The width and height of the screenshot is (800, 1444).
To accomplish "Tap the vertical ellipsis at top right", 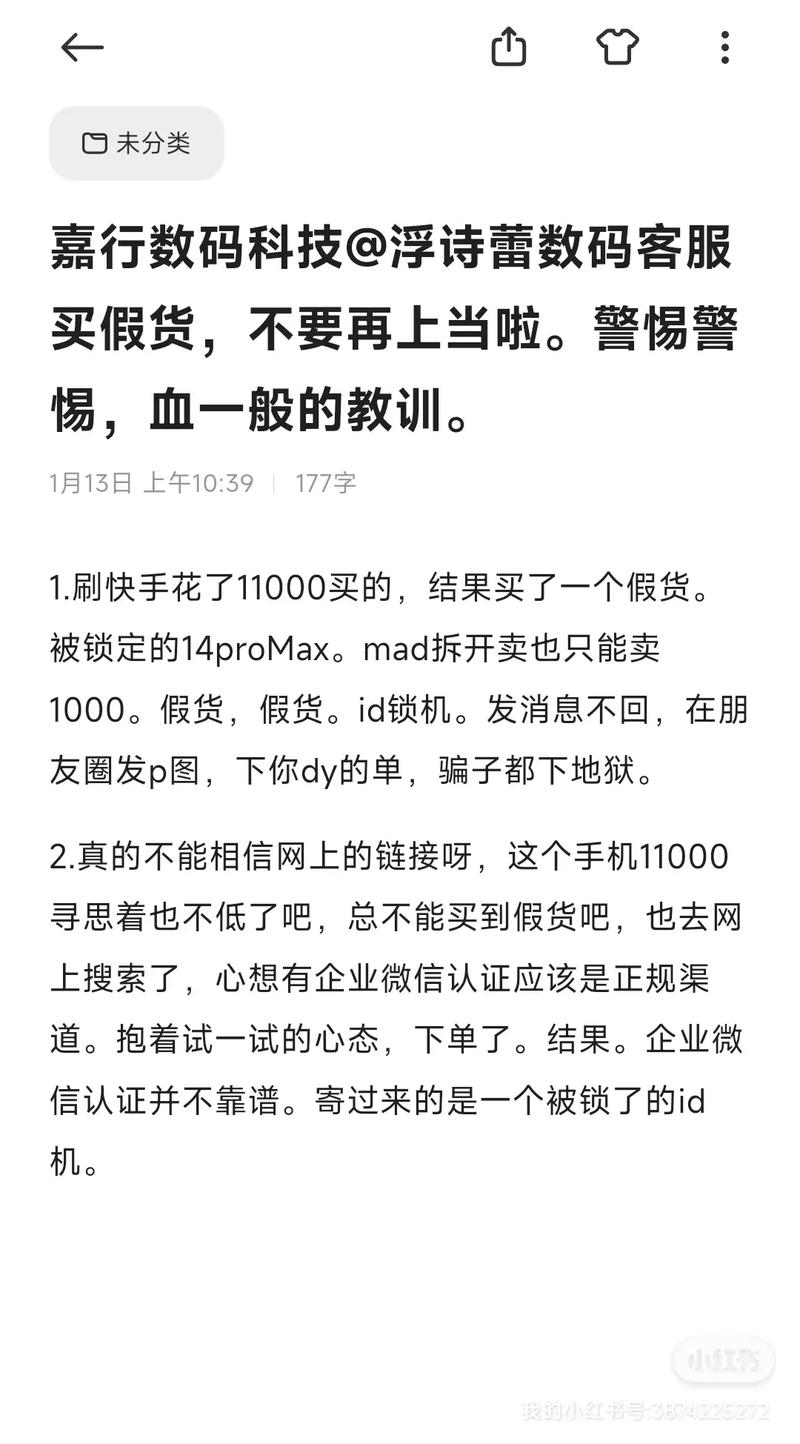I will click(x=724, y=47).
